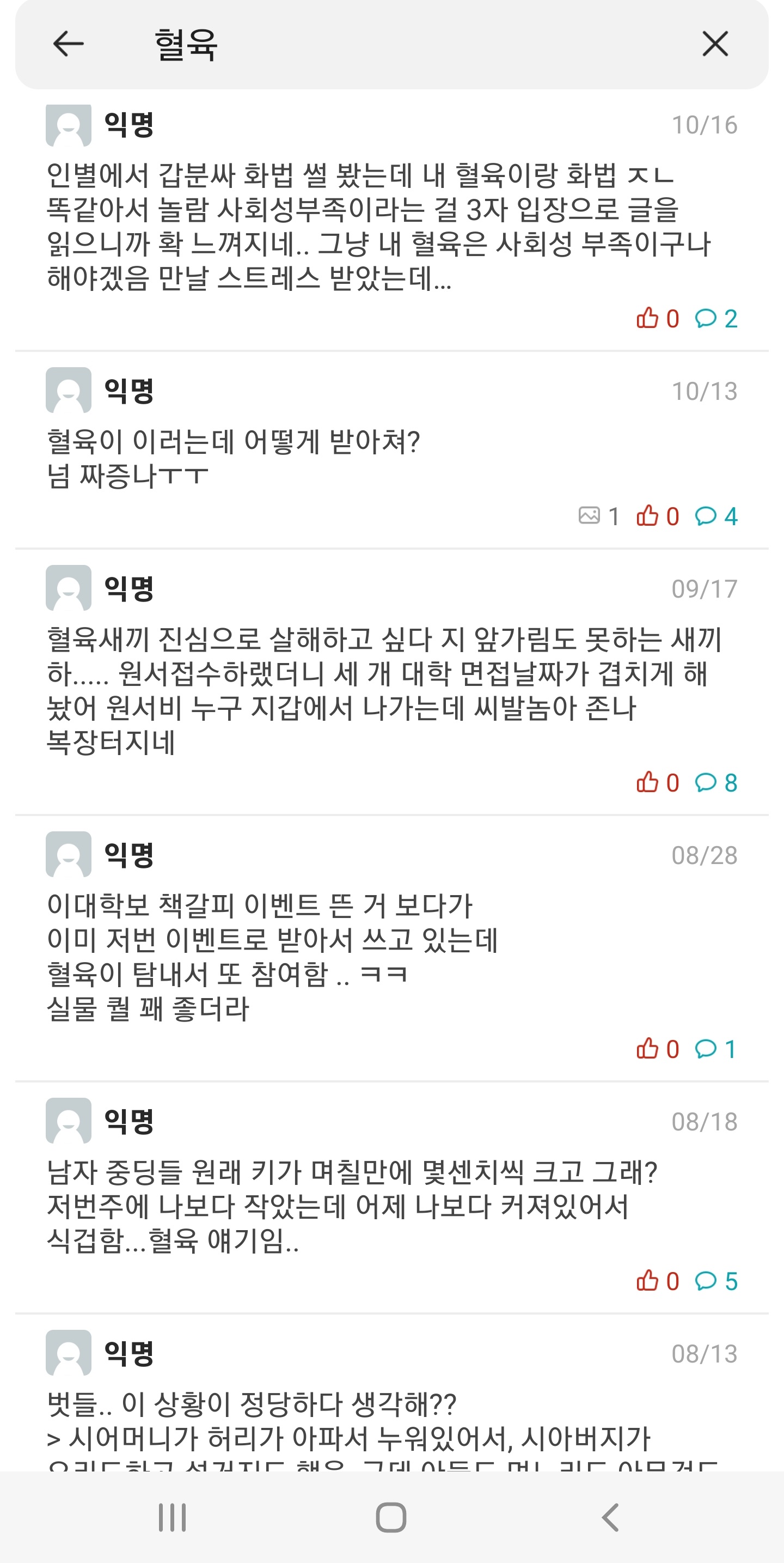
Task: Clear the search text with the X icon
Action: (x=715, y=44)
